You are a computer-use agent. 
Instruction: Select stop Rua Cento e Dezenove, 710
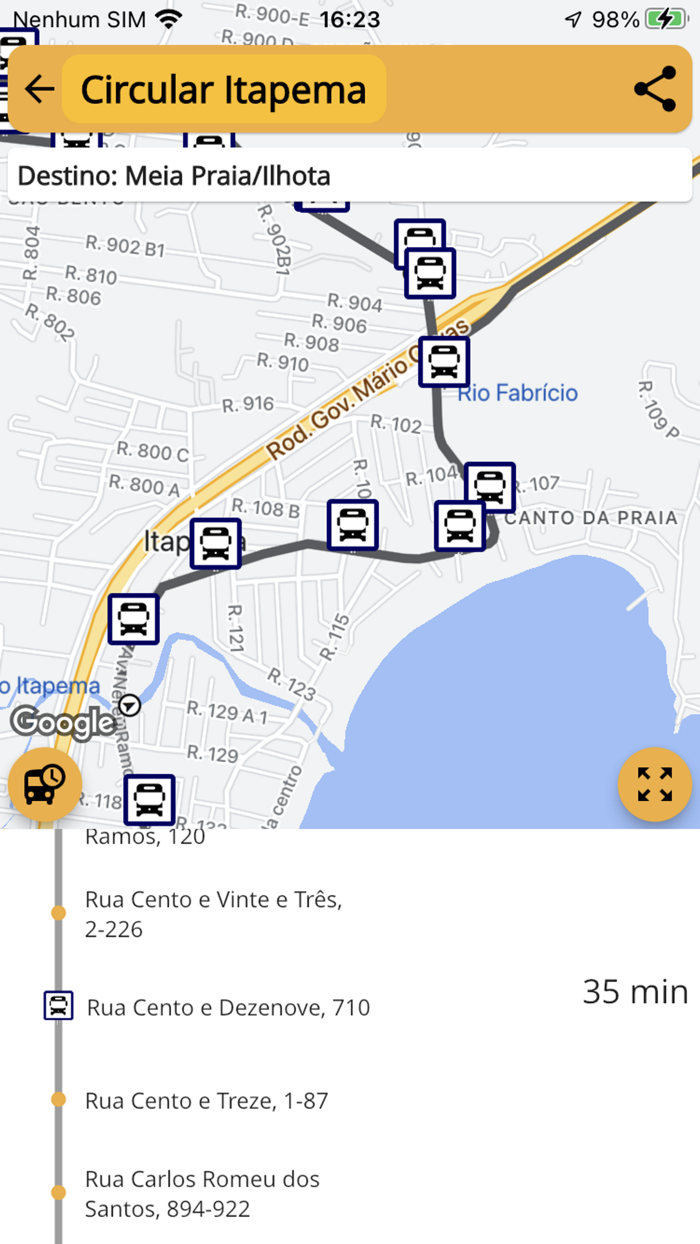point(228,1007)
